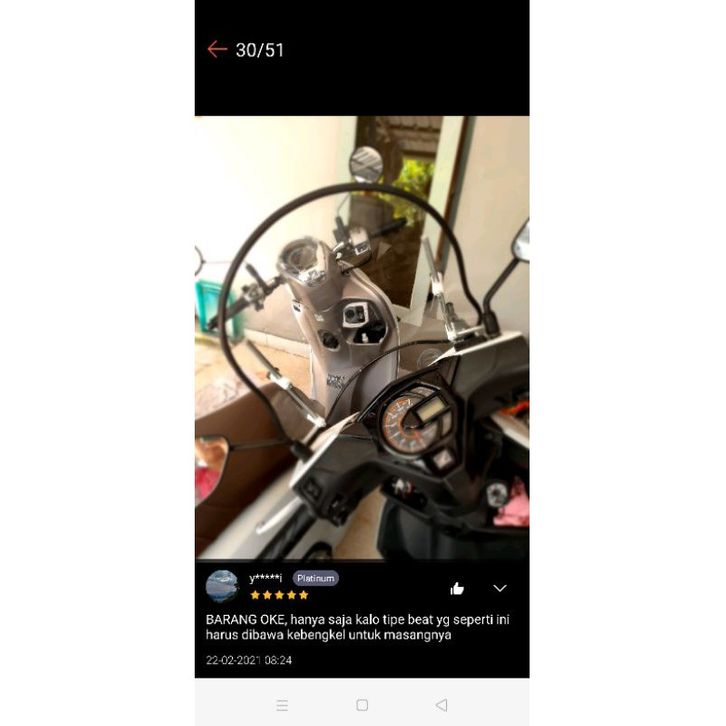Open recent apps from the navigation bar
Screen dimensions: 726x726
[282, 705]
